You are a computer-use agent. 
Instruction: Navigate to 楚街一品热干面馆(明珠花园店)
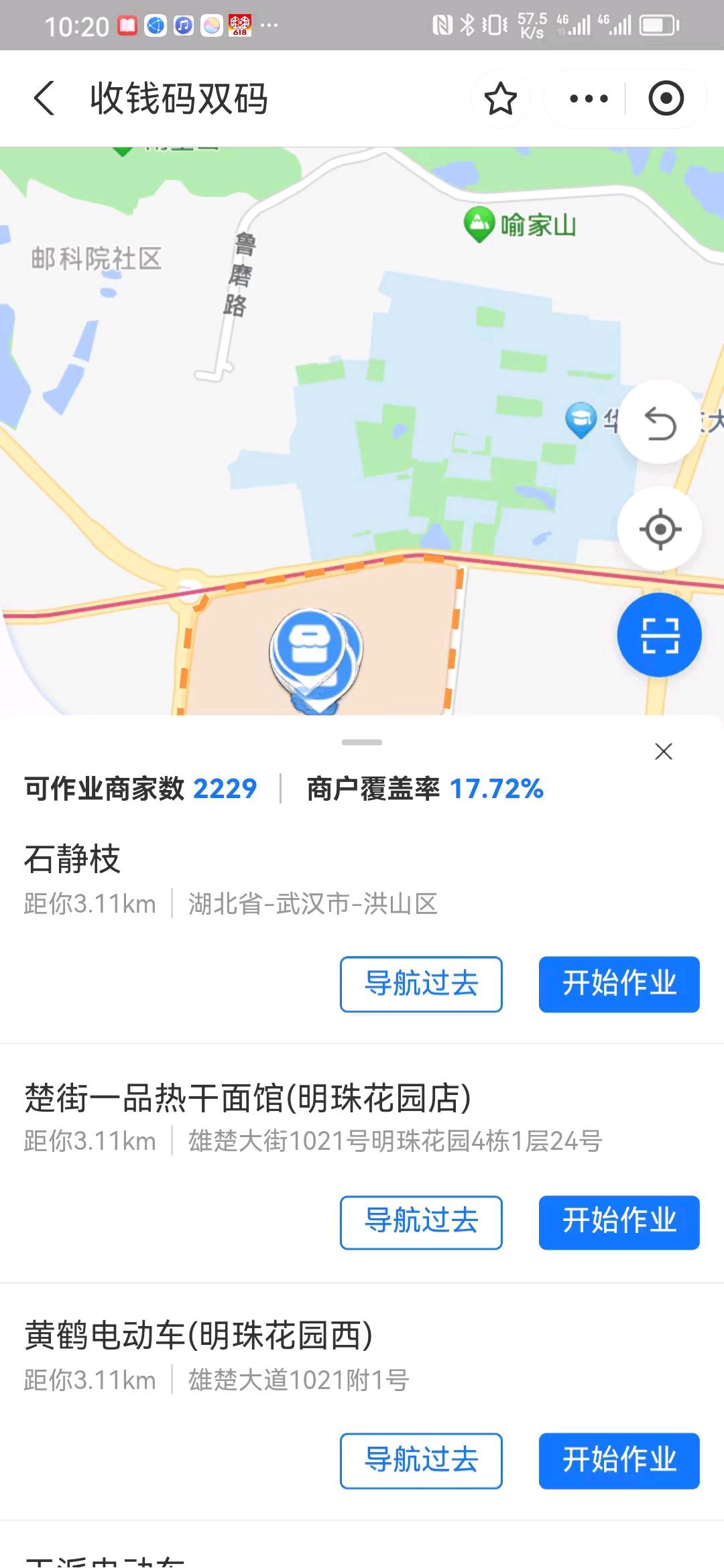point(421,1222)
